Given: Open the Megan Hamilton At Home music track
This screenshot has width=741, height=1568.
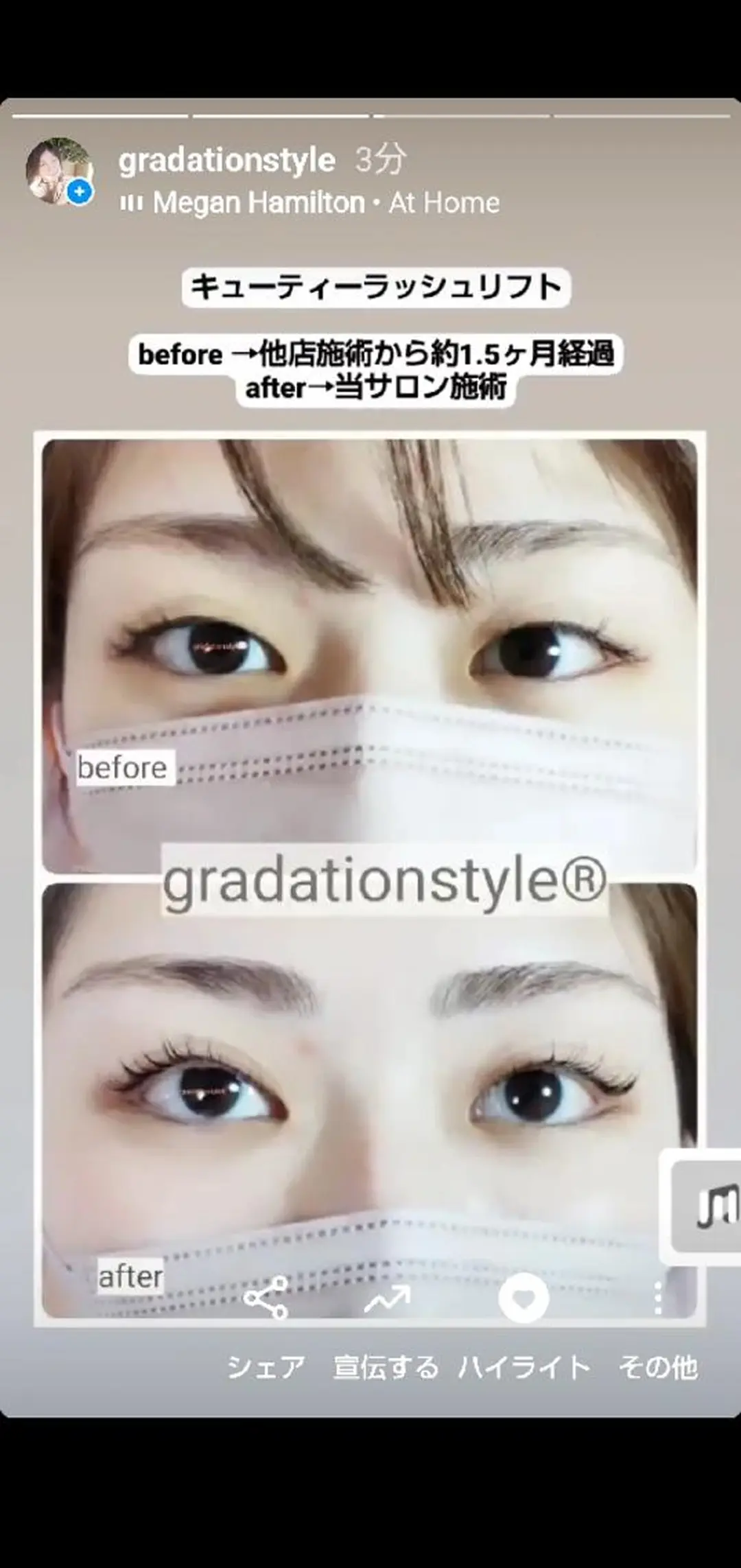Looking at the screenshot, I should [x=310, y=203].
